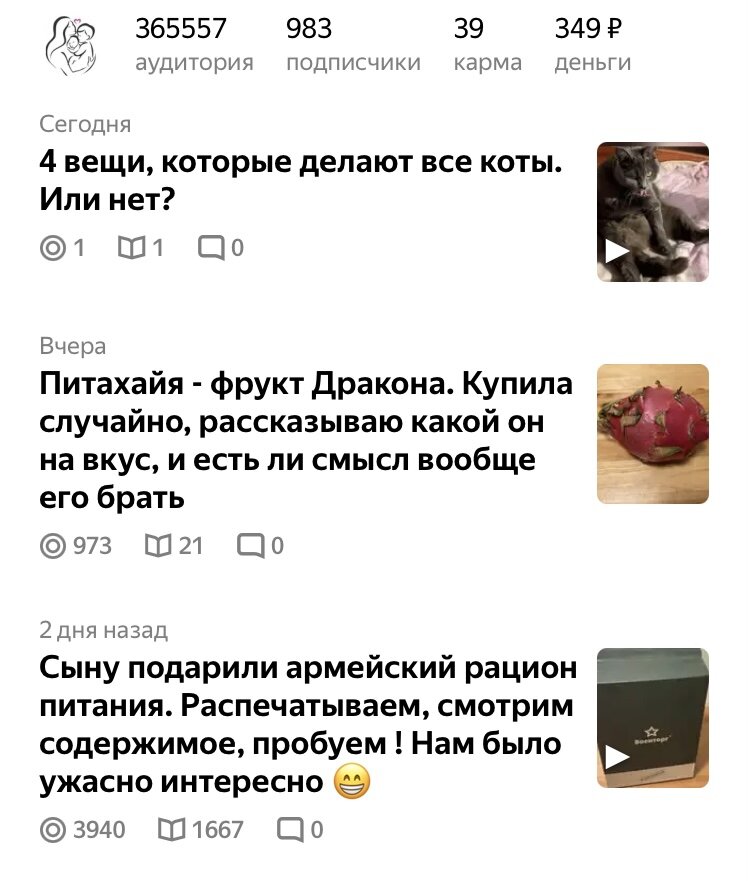Open the аудитория statistic showing 365557
This screenshot has height=881, width=749.
[x=181, y=44]
